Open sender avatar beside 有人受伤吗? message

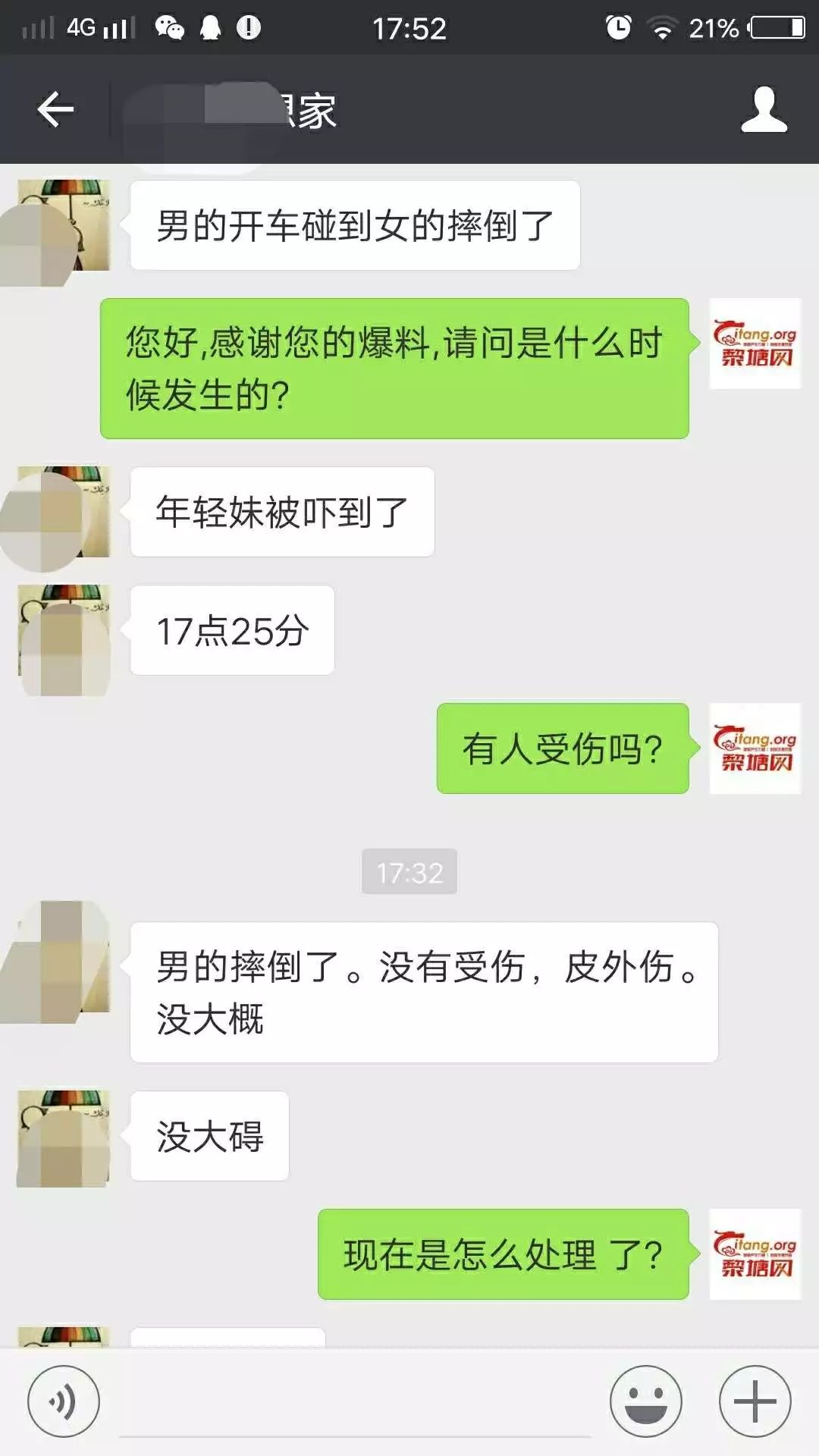755,748
